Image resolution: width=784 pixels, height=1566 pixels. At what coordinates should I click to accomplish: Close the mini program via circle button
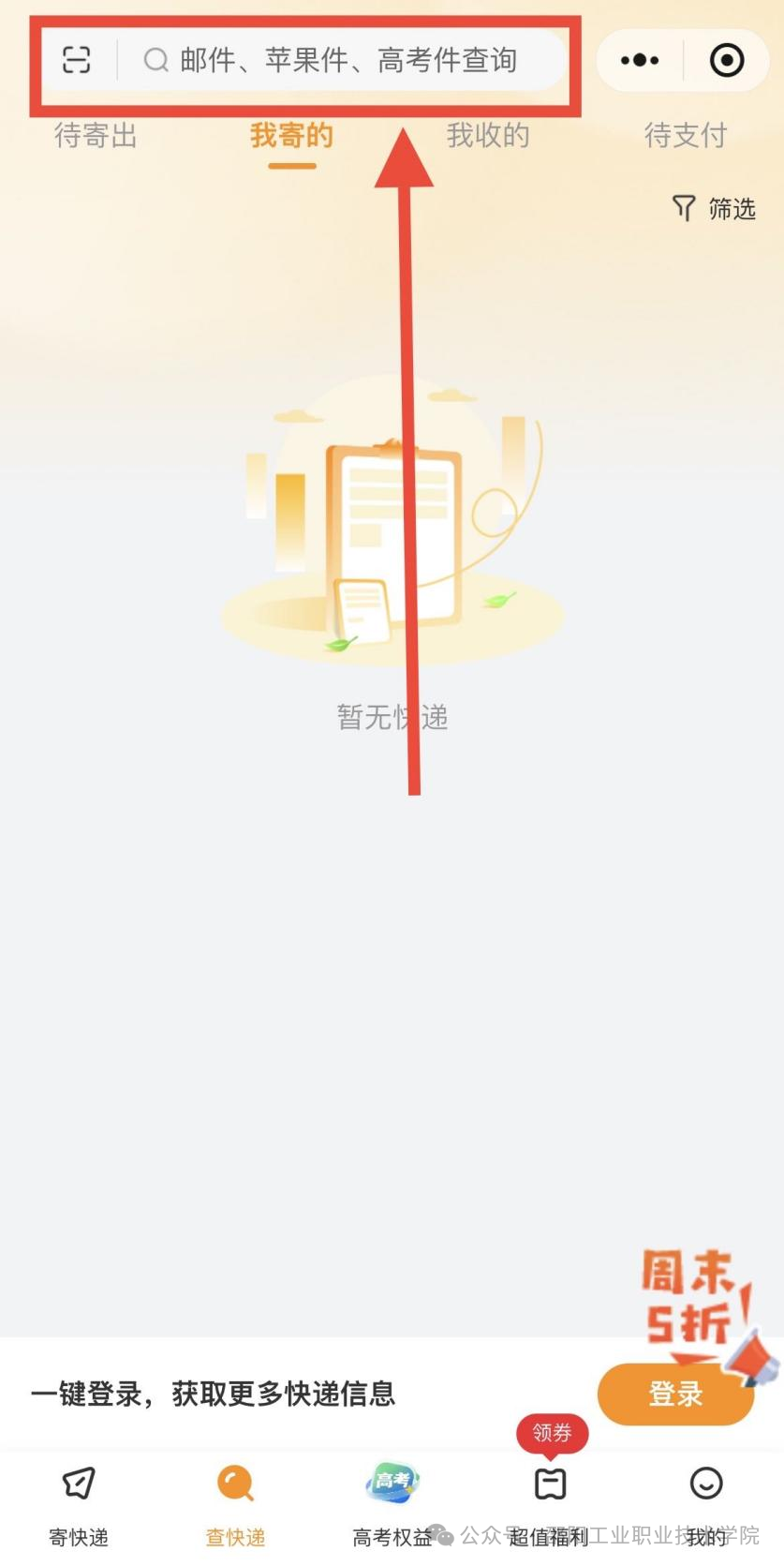pos(727,60)
